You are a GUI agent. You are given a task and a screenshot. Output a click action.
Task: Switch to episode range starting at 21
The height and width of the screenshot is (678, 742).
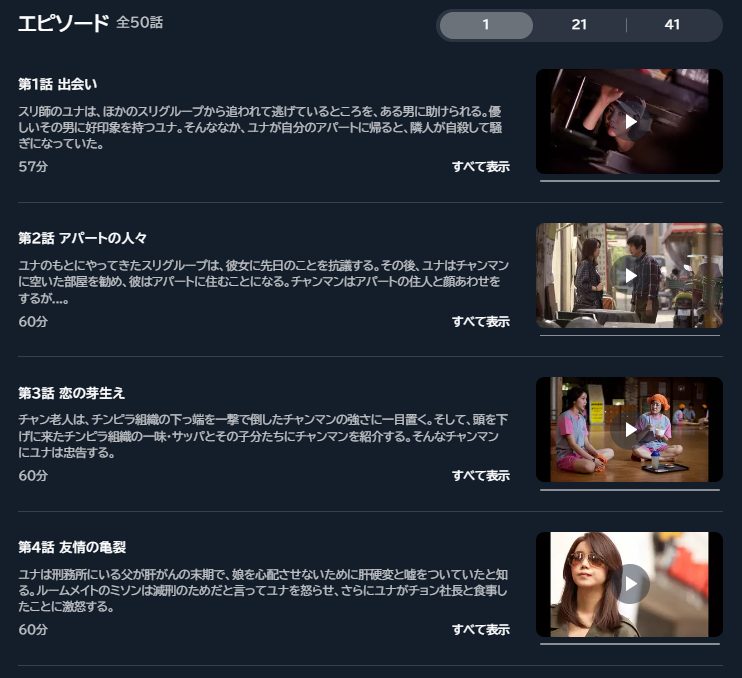[x=579, y=25]
